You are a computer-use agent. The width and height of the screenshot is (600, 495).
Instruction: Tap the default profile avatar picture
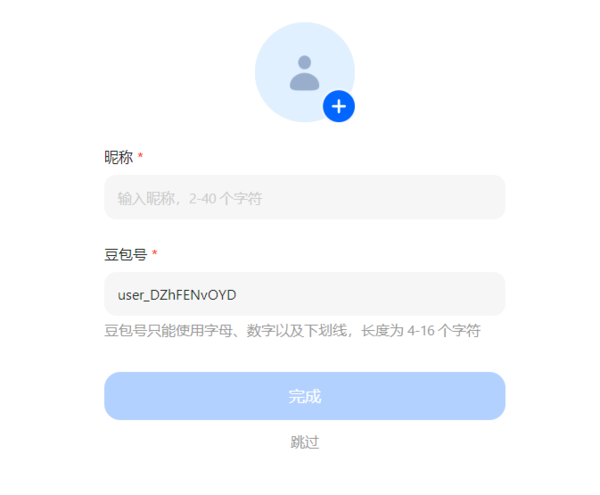[x=304, y=71]
